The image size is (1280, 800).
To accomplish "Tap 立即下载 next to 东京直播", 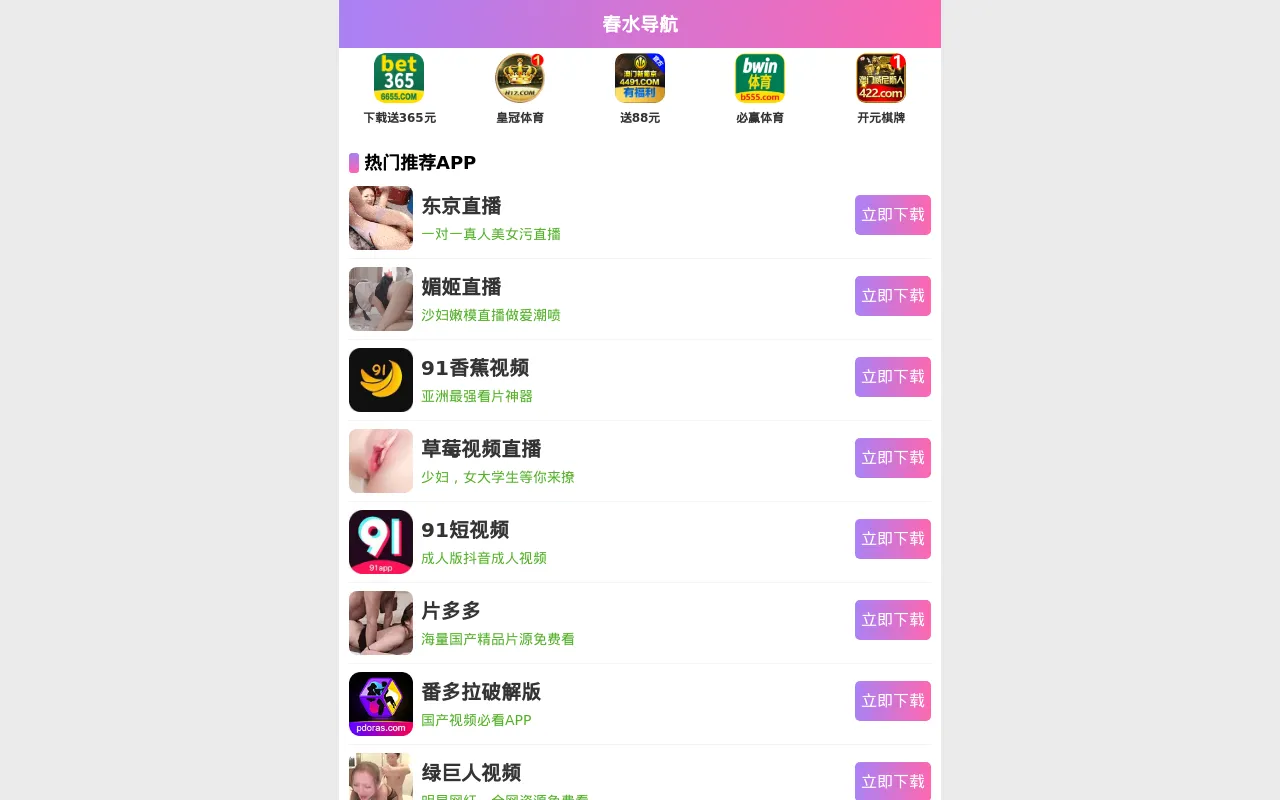I will [892, 215].
